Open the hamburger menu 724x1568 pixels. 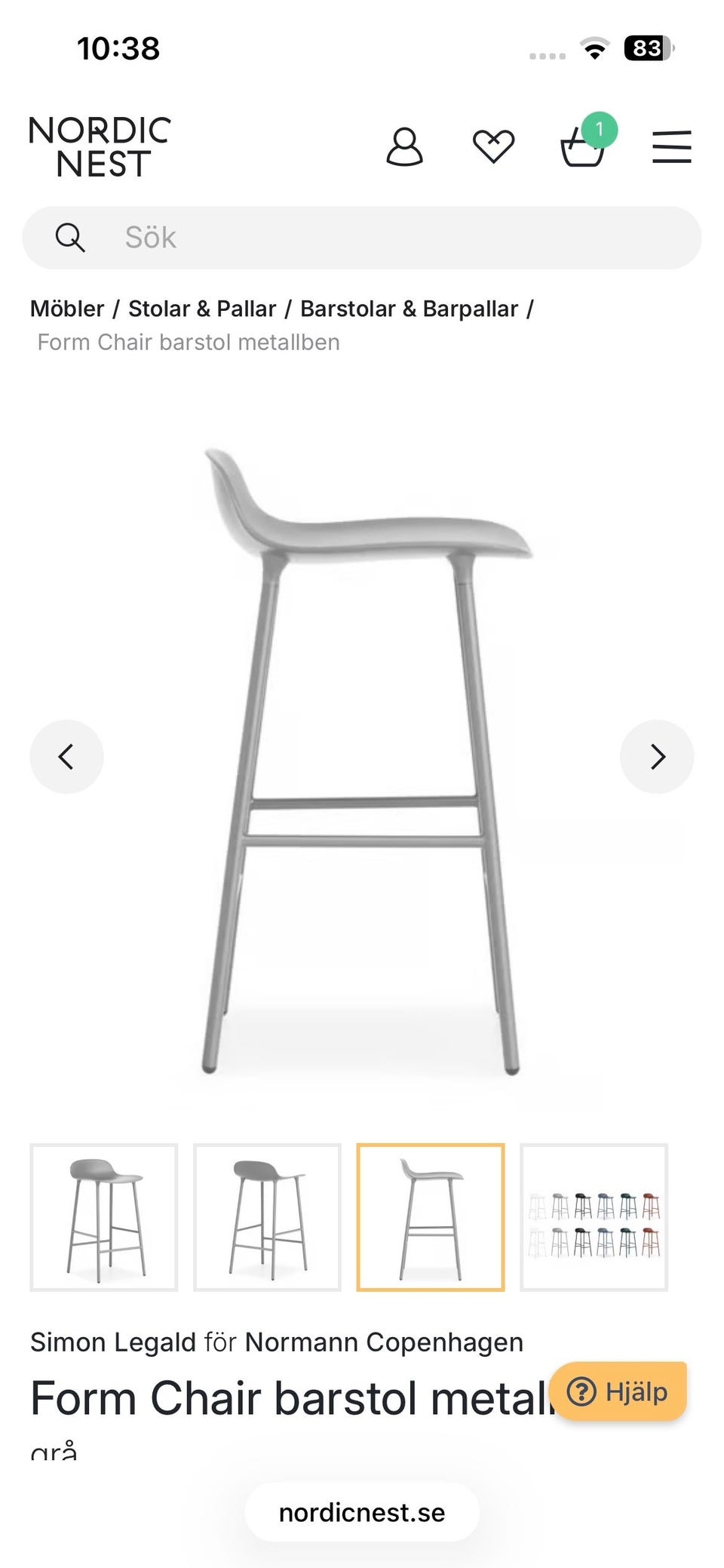(671, 146)
